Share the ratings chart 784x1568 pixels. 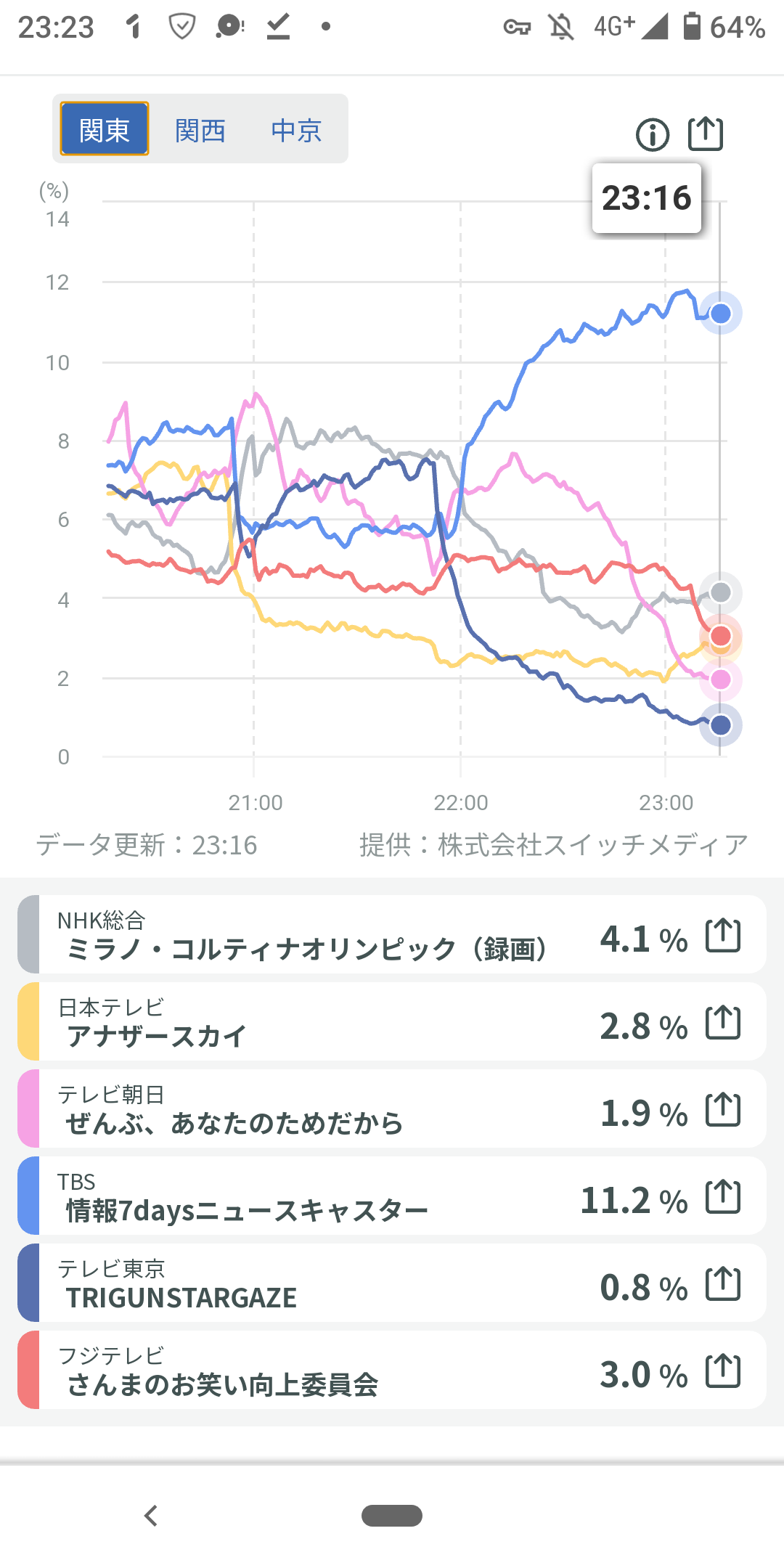tap(706, 134)
